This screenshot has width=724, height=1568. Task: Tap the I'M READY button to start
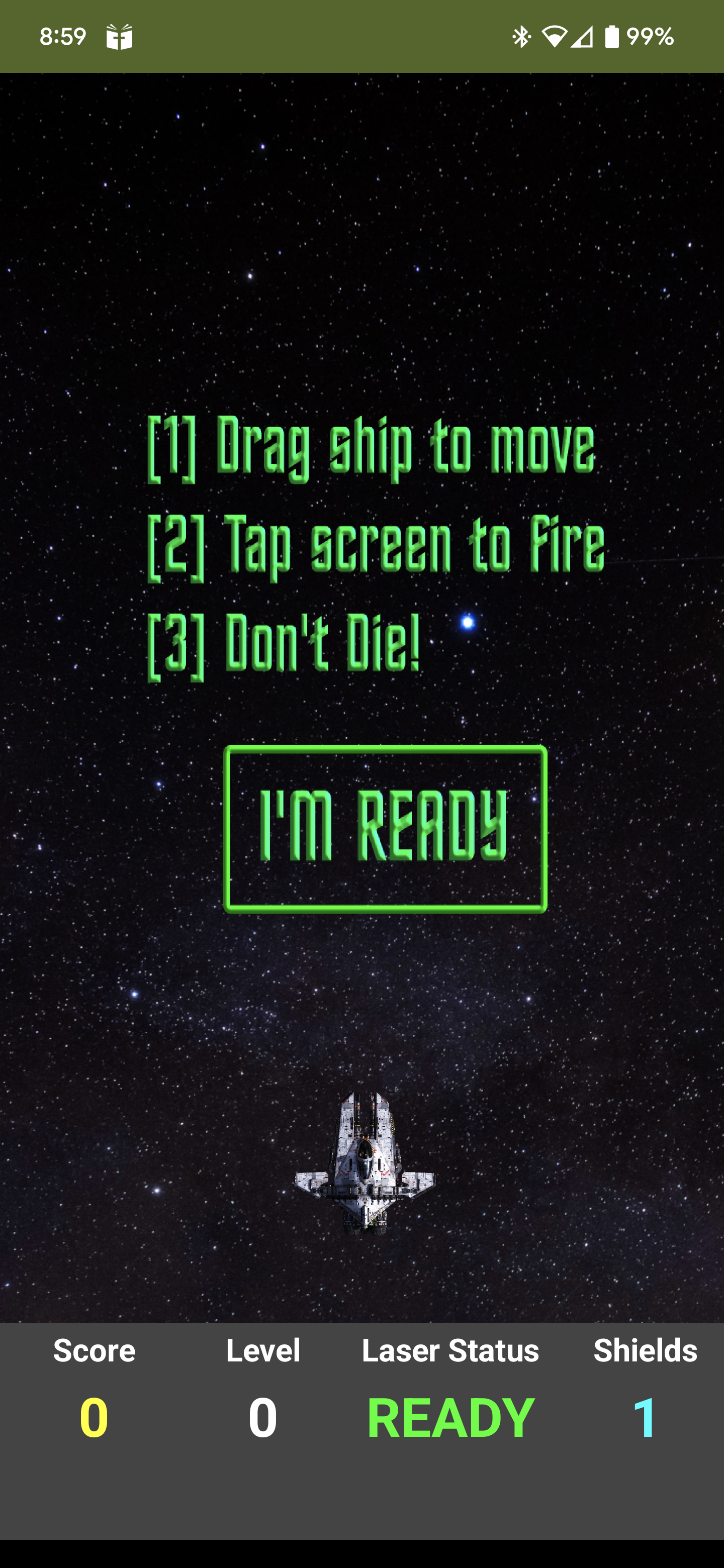tap(385, 828)
